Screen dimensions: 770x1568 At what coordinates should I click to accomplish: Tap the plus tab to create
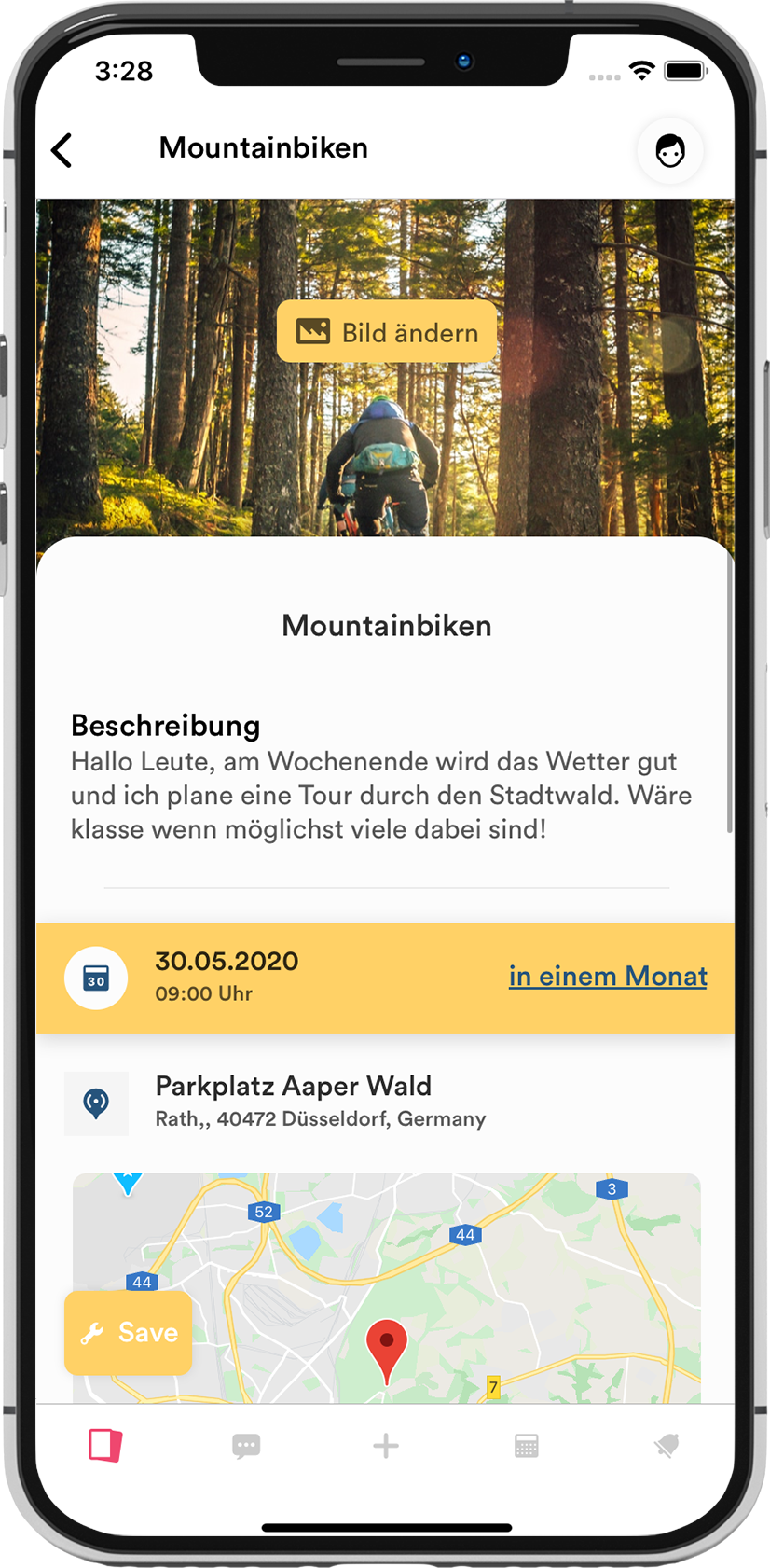click(386, 1446)
